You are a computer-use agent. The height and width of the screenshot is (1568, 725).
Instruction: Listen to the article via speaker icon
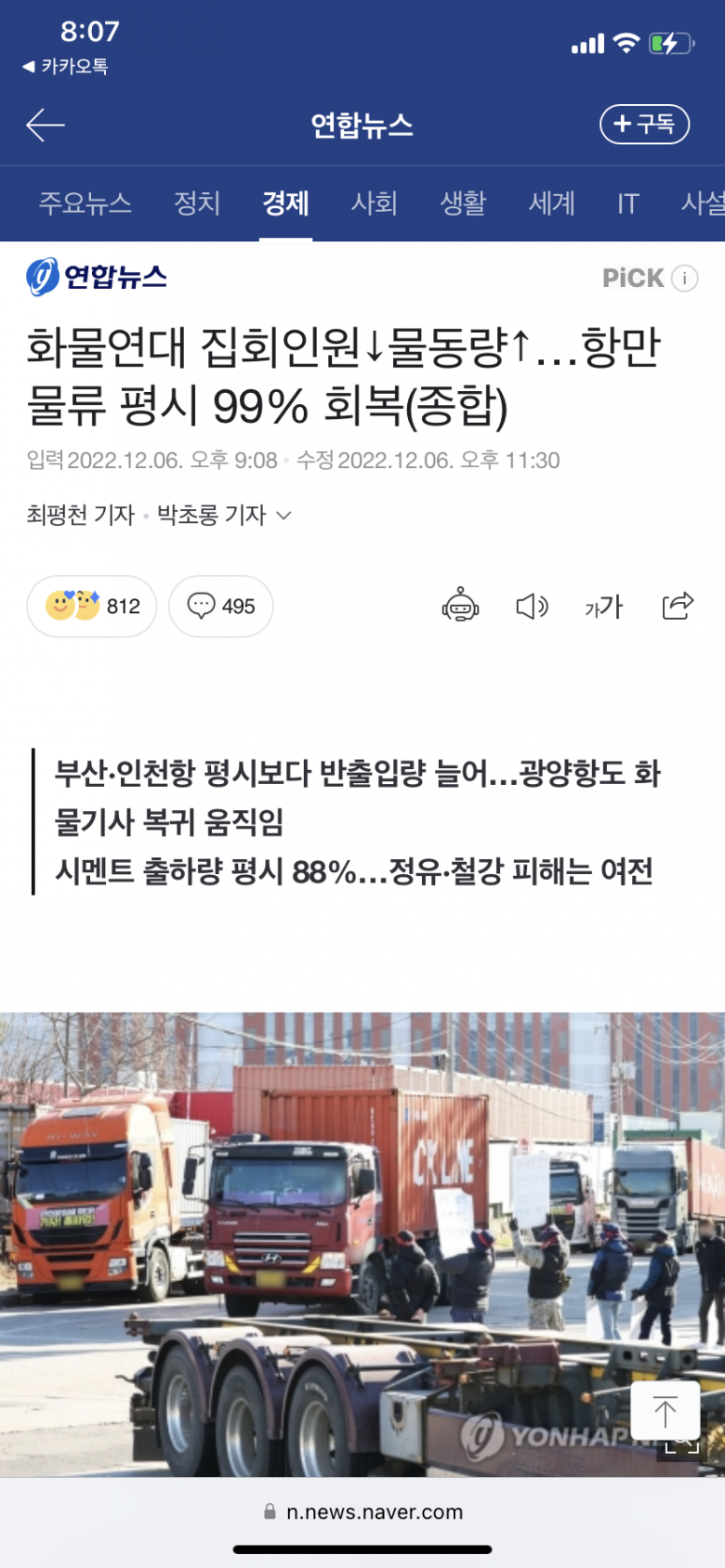(x=532, y=607)
